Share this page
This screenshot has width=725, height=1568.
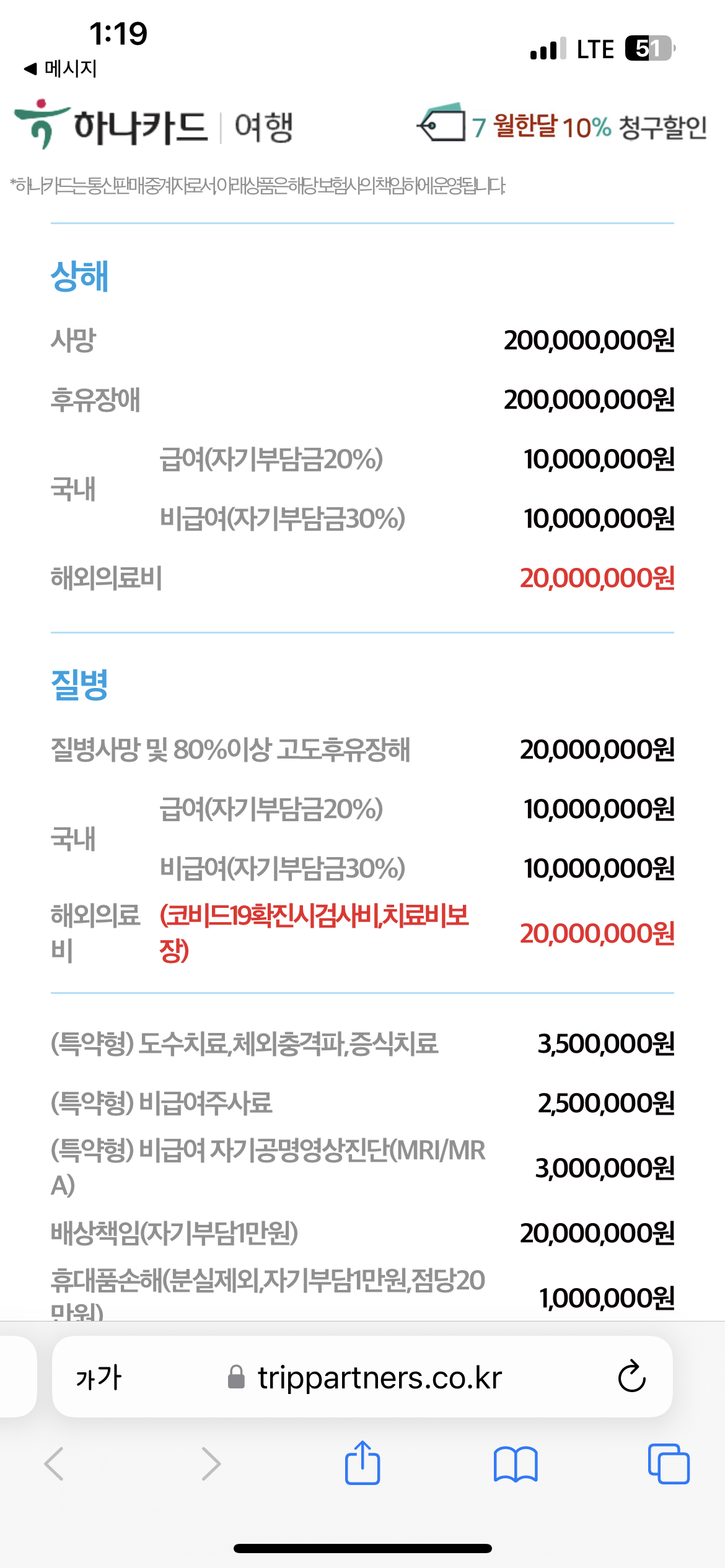362,1464
